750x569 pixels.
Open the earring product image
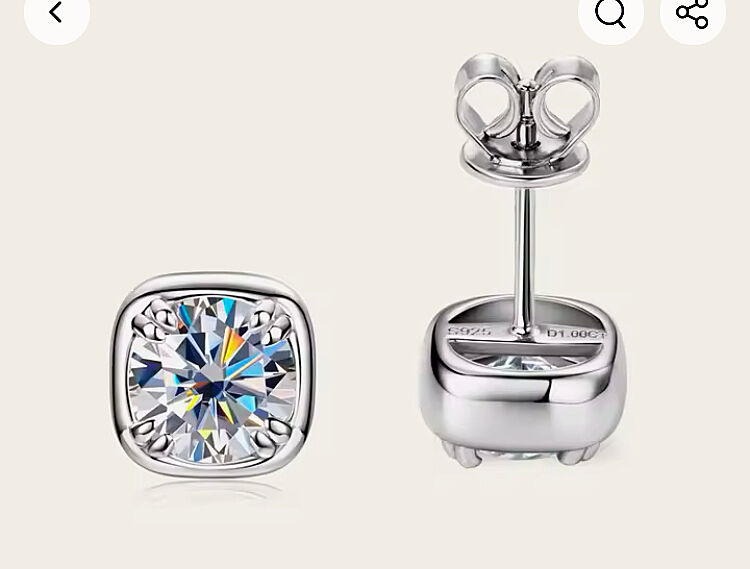(x=375, y=300)
